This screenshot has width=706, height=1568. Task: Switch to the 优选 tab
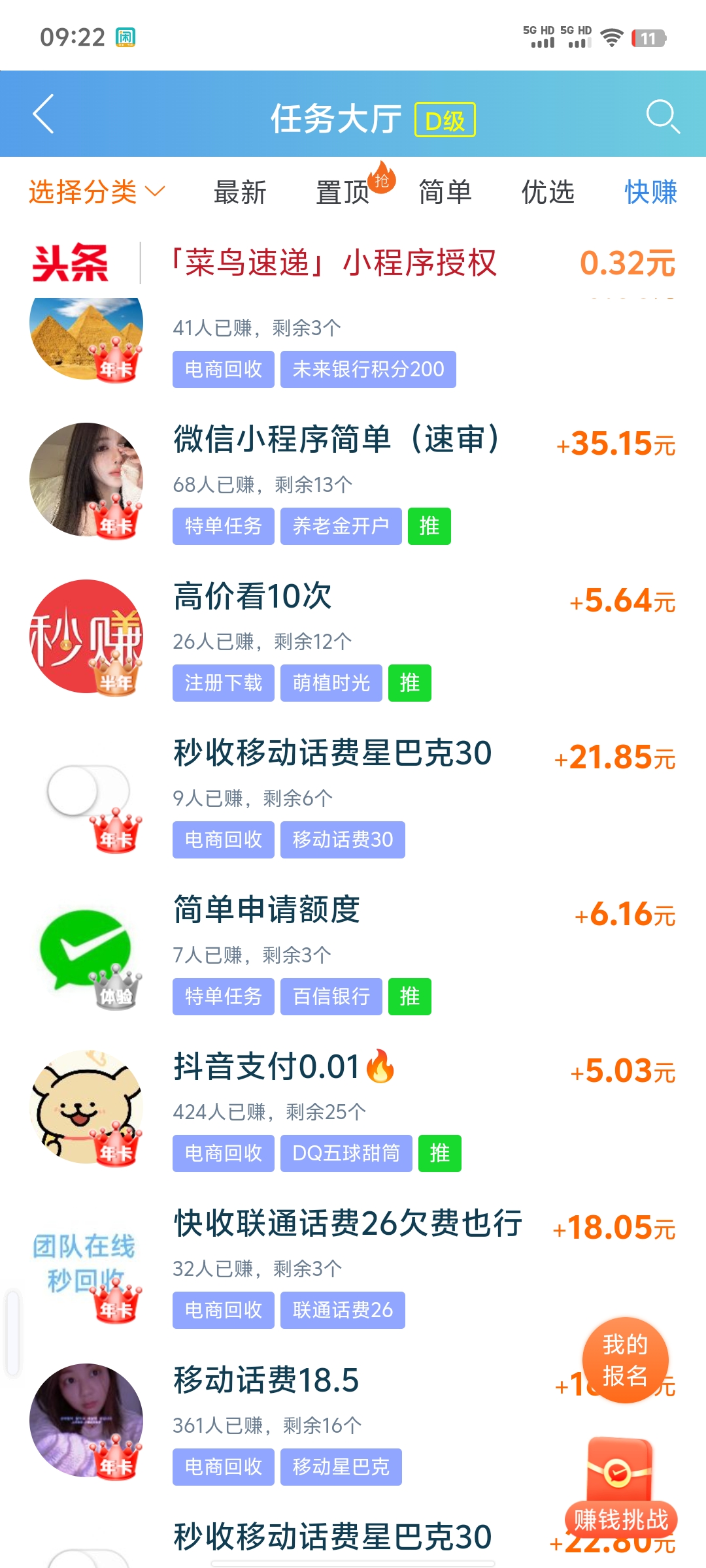pos(549,193)
